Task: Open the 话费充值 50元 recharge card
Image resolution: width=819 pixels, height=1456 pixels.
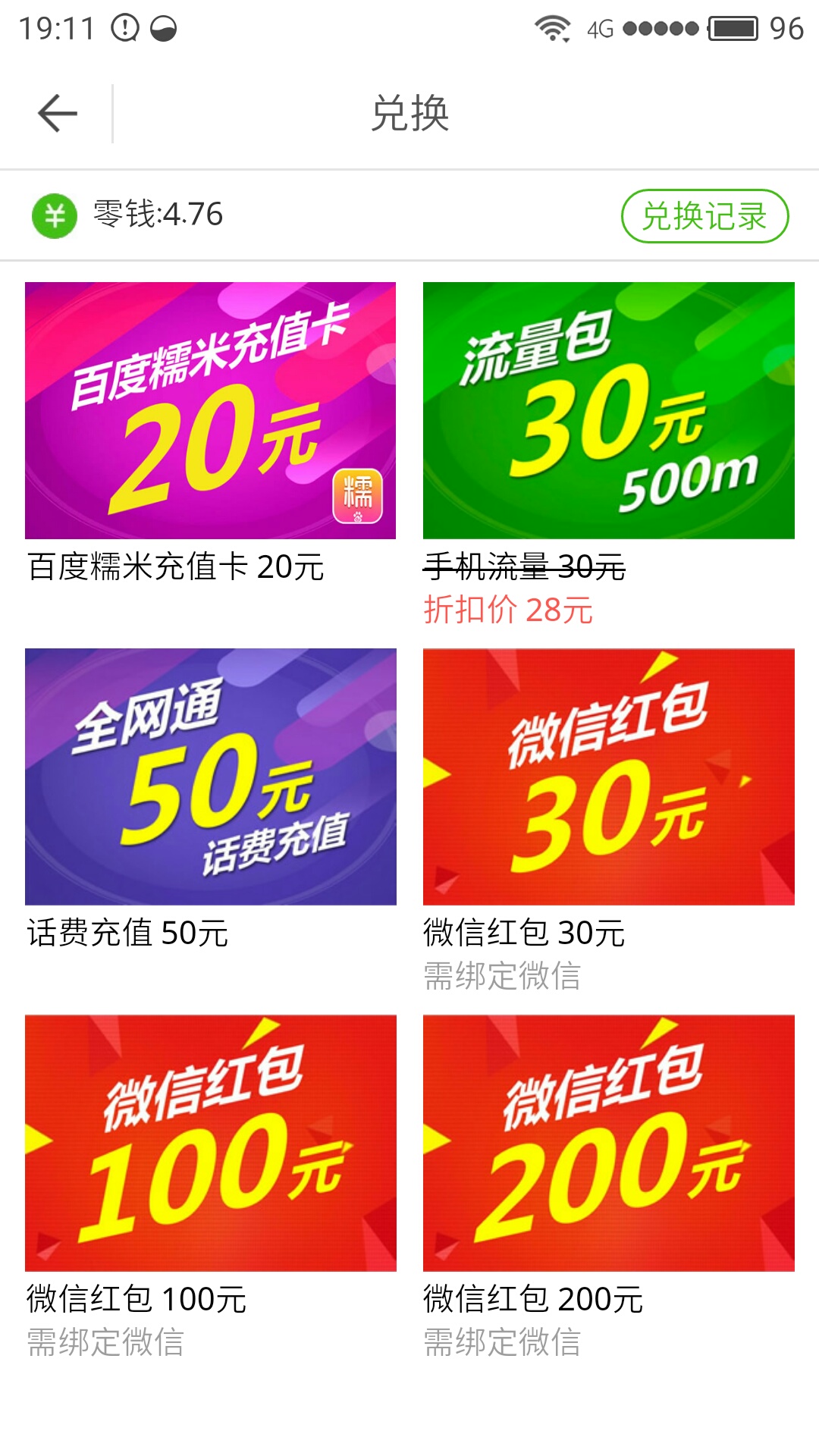Action: pyautogui.click(x=210, y=777)
